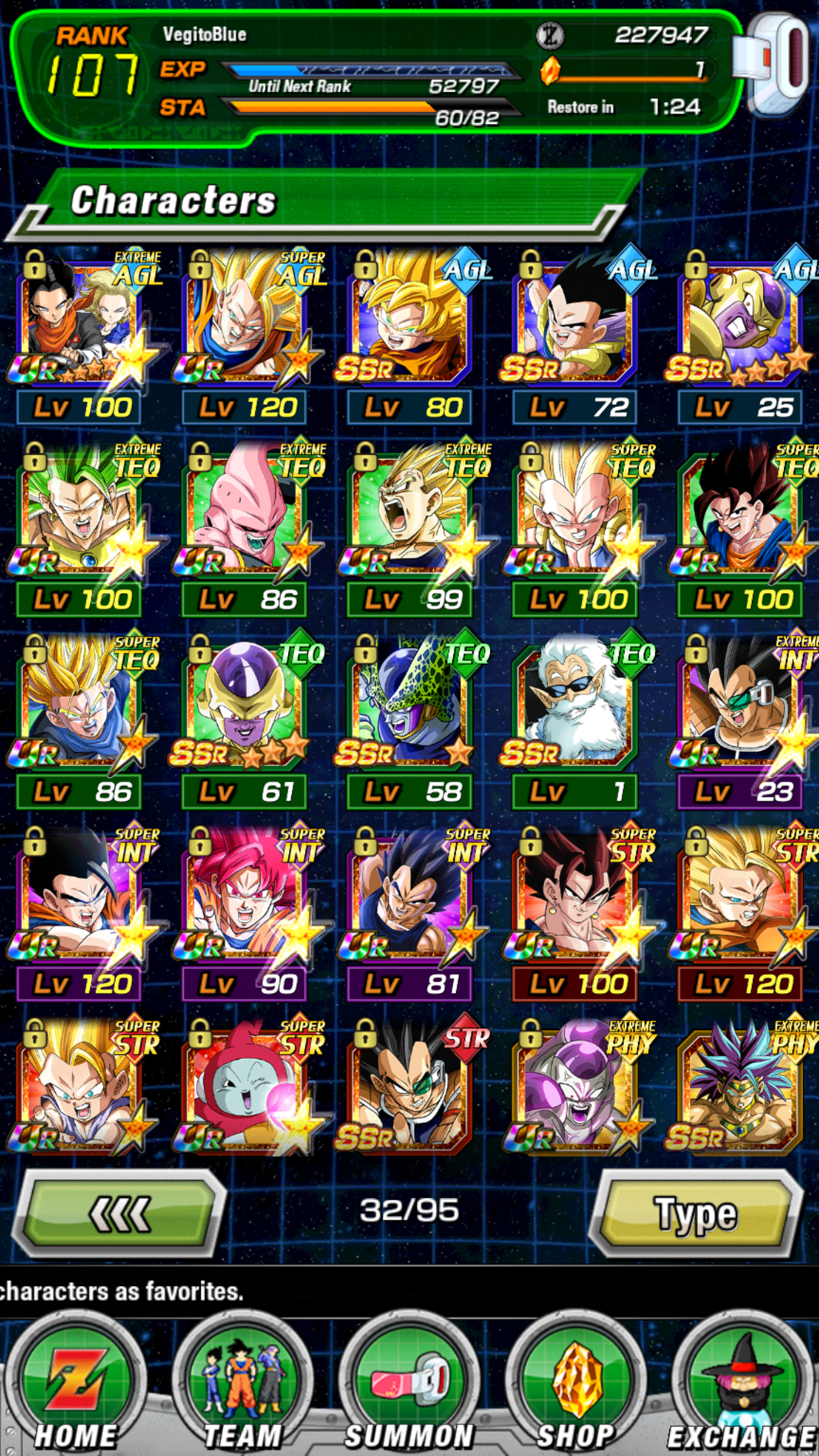Switch to the Summon tab

pos(409,1383)
